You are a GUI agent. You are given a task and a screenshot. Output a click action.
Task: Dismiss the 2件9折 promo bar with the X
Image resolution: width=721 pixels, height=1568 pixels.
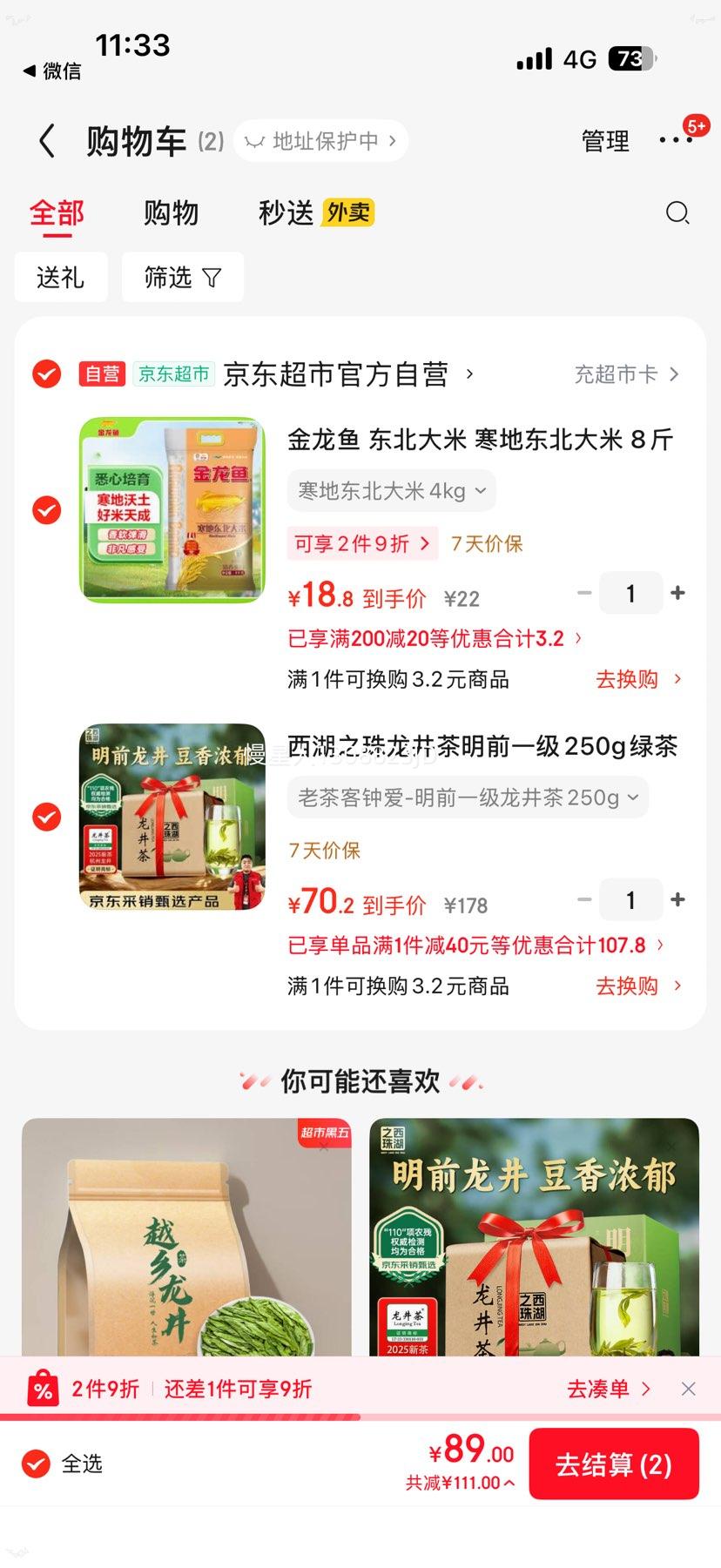[689, 1389]
